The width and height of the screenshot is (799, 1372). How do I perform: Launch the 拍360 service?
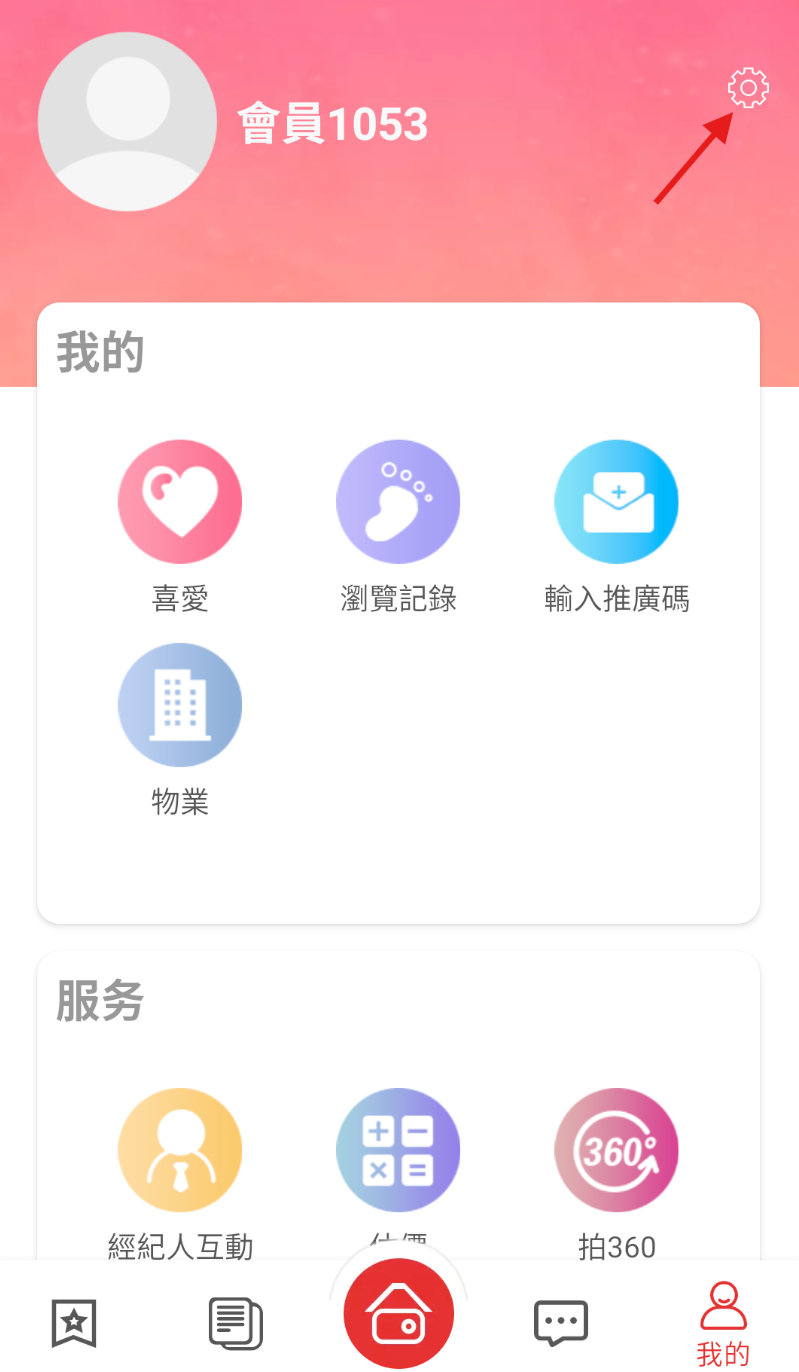tap(616, 1150)
